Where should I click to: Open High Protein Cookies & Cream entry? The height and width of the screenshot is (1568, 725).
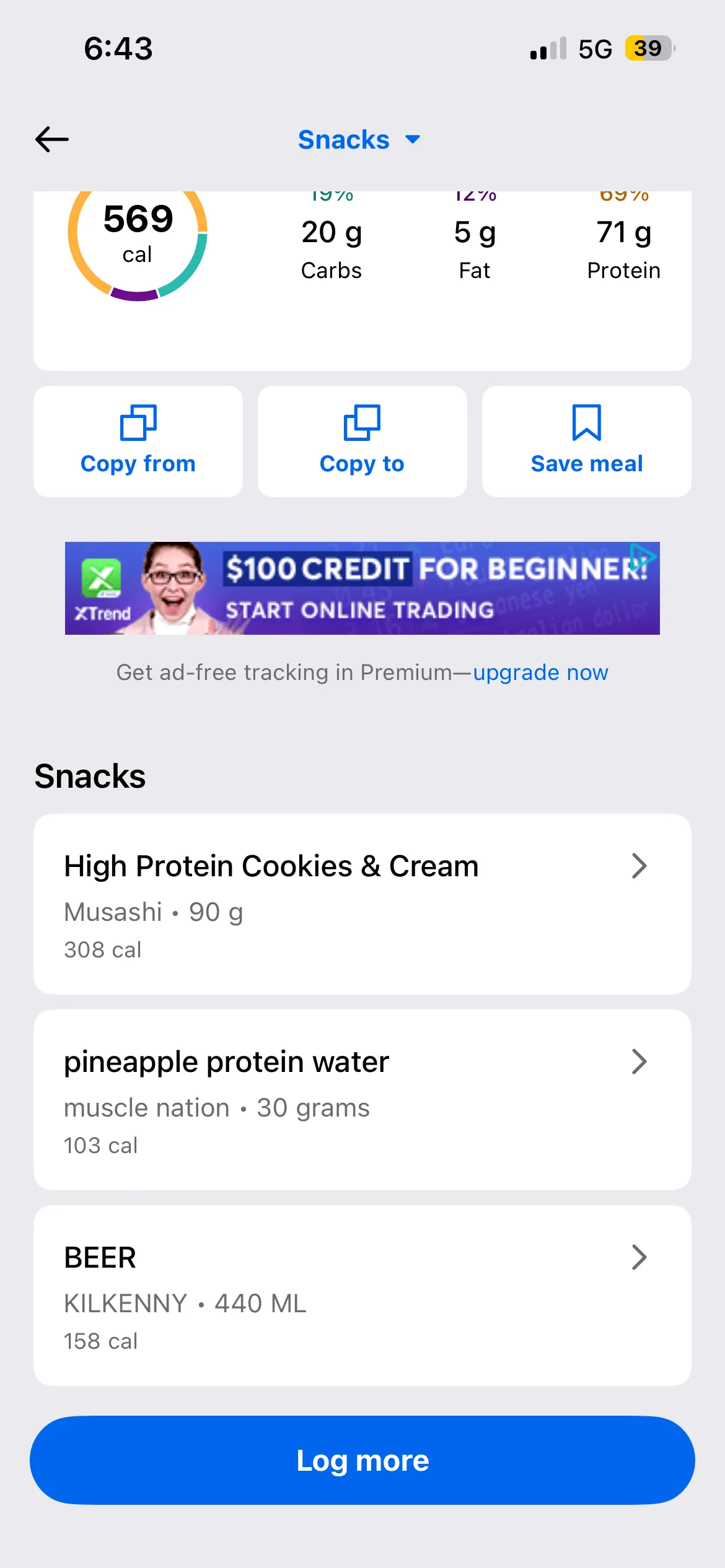(x=362, y=904)
